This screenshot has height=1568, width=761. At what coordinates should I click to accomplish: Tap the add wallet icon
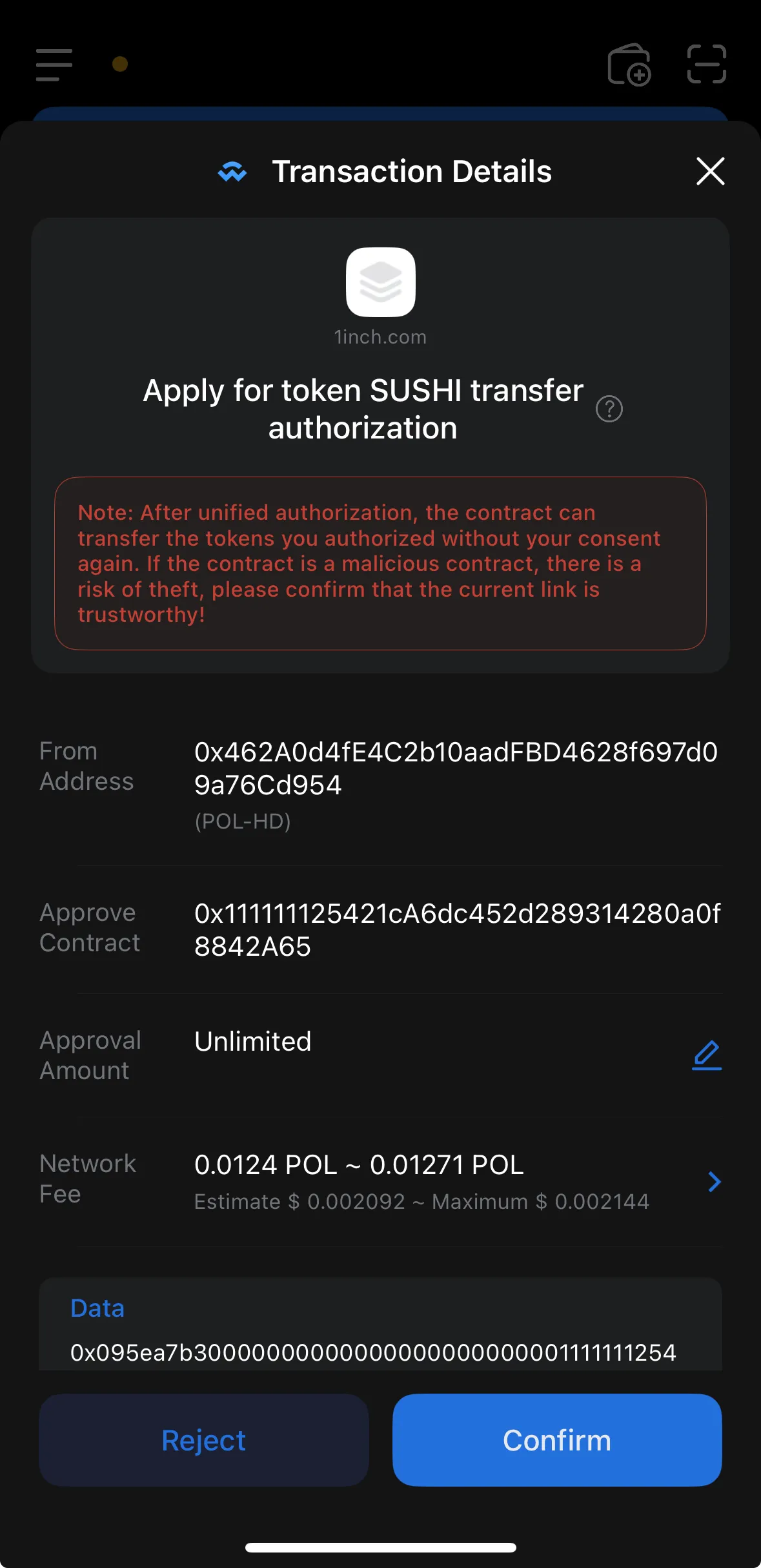[629, 65]
